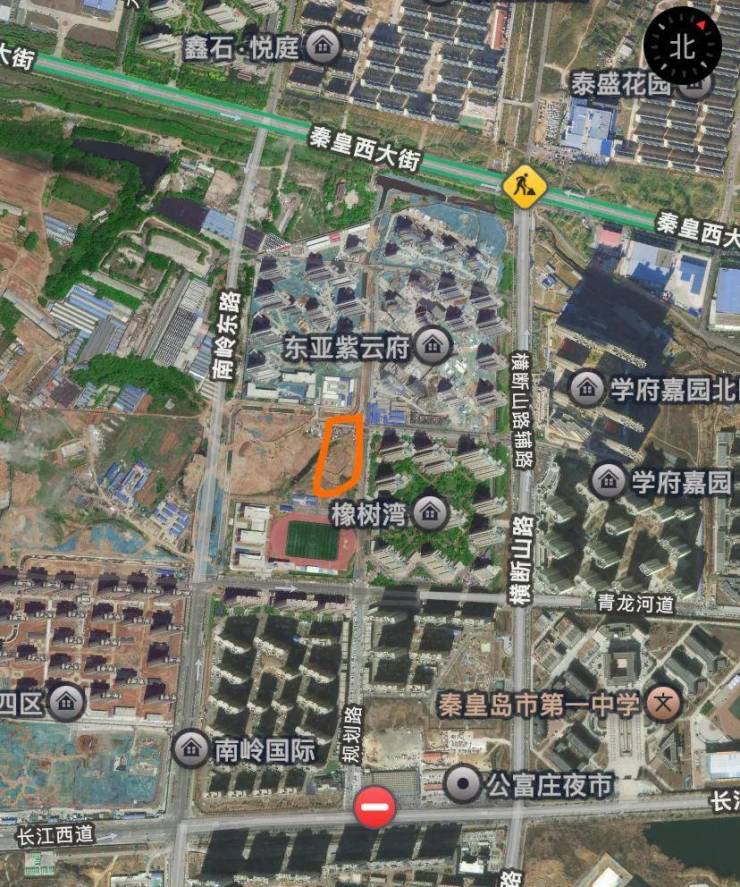Tap the 南岭国际 place marker

[191, 749]
